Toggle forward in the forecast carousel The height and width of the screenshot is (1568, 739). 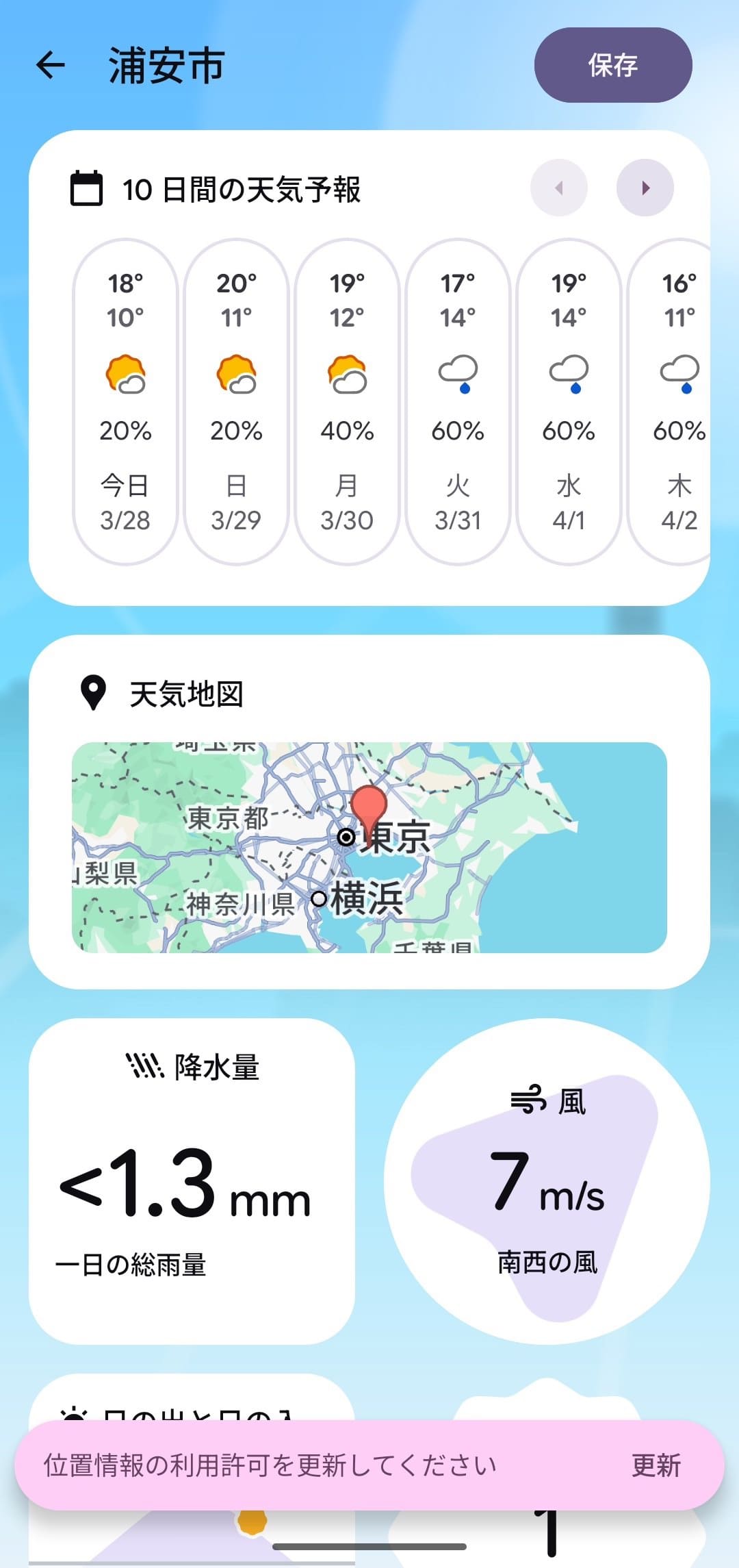pos(644,188)
